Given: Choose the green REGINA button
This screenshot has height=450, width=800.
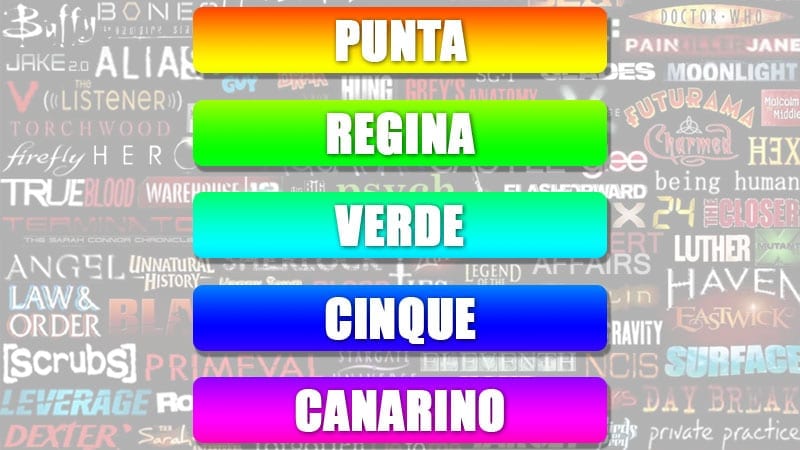Looking at the screenshot, I should click(x=400, y=133).
